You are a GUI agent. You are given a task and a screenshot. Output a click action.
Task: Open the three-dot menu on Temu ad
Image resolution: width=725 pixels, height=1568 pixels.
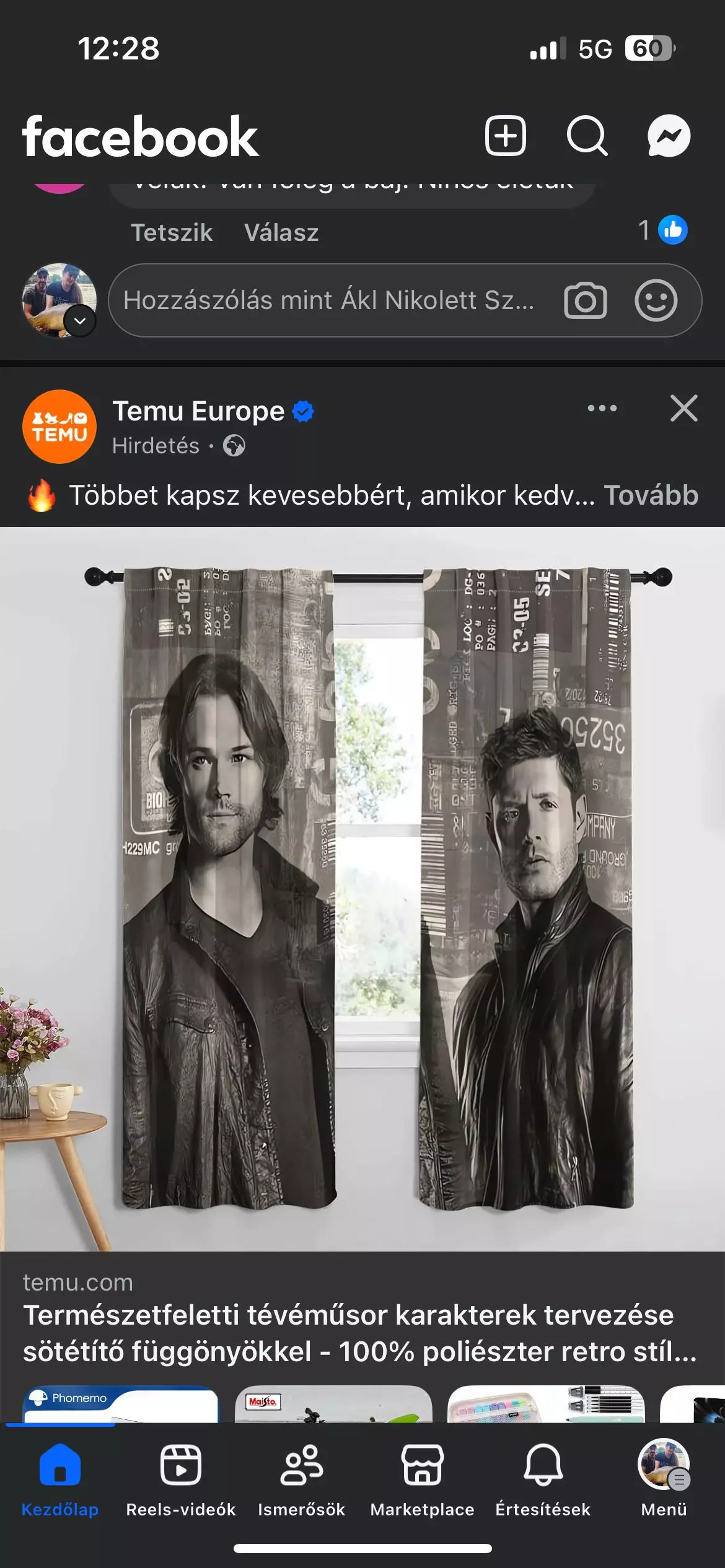pos(602,408)
